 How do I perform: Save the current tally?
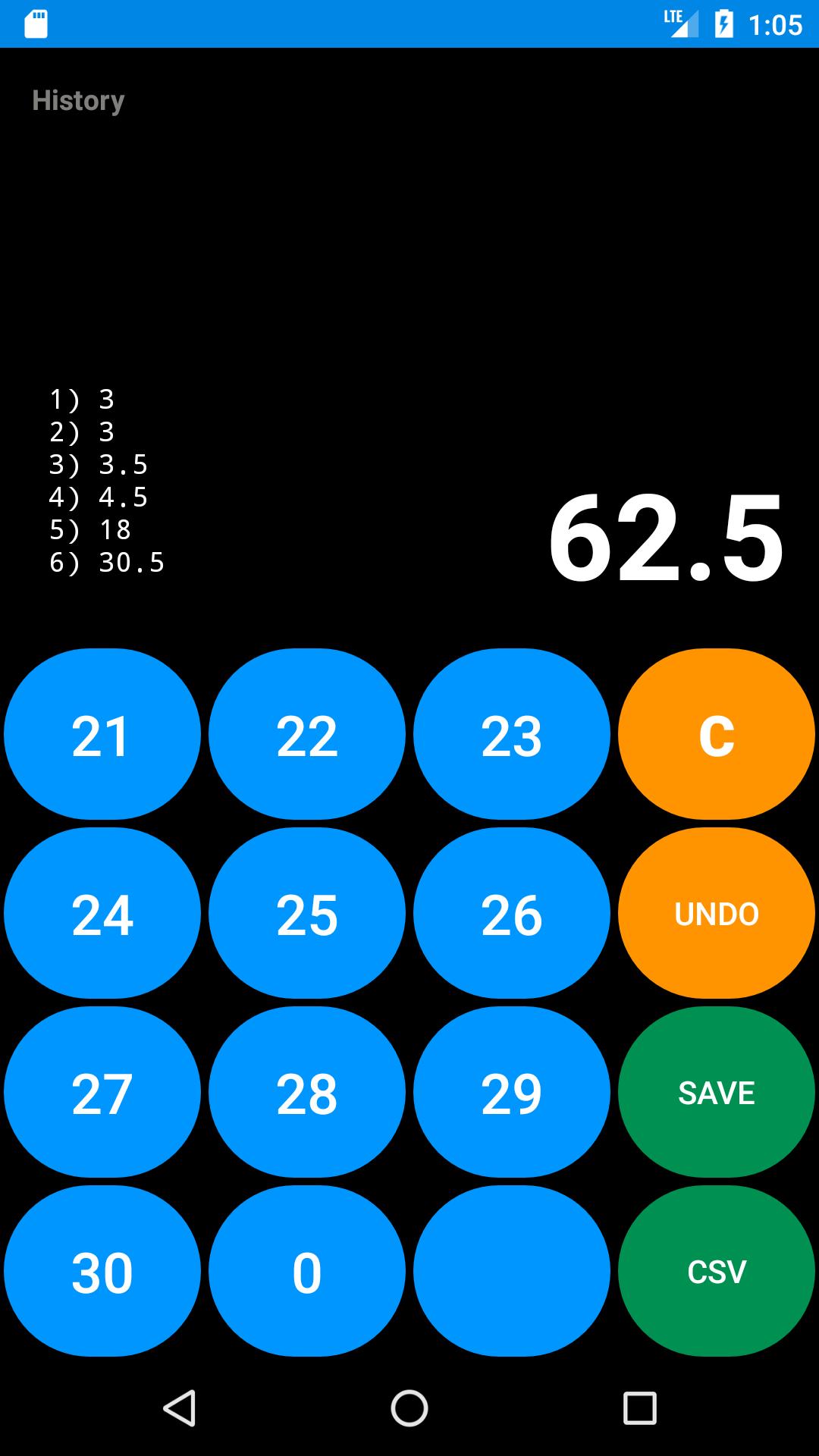click(x=717, y=1092)
